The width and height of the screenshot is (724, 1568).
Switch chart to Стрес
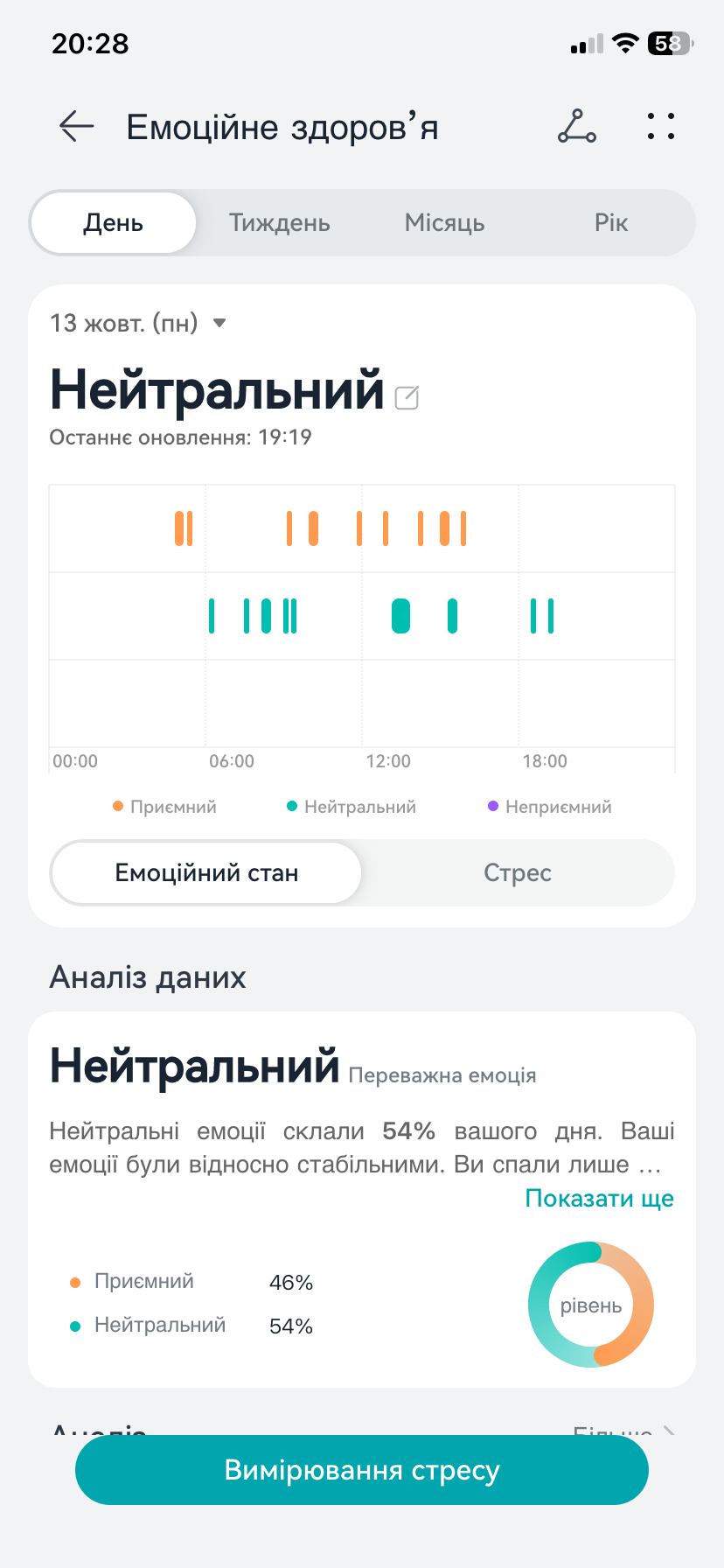(x=518, y=873)
